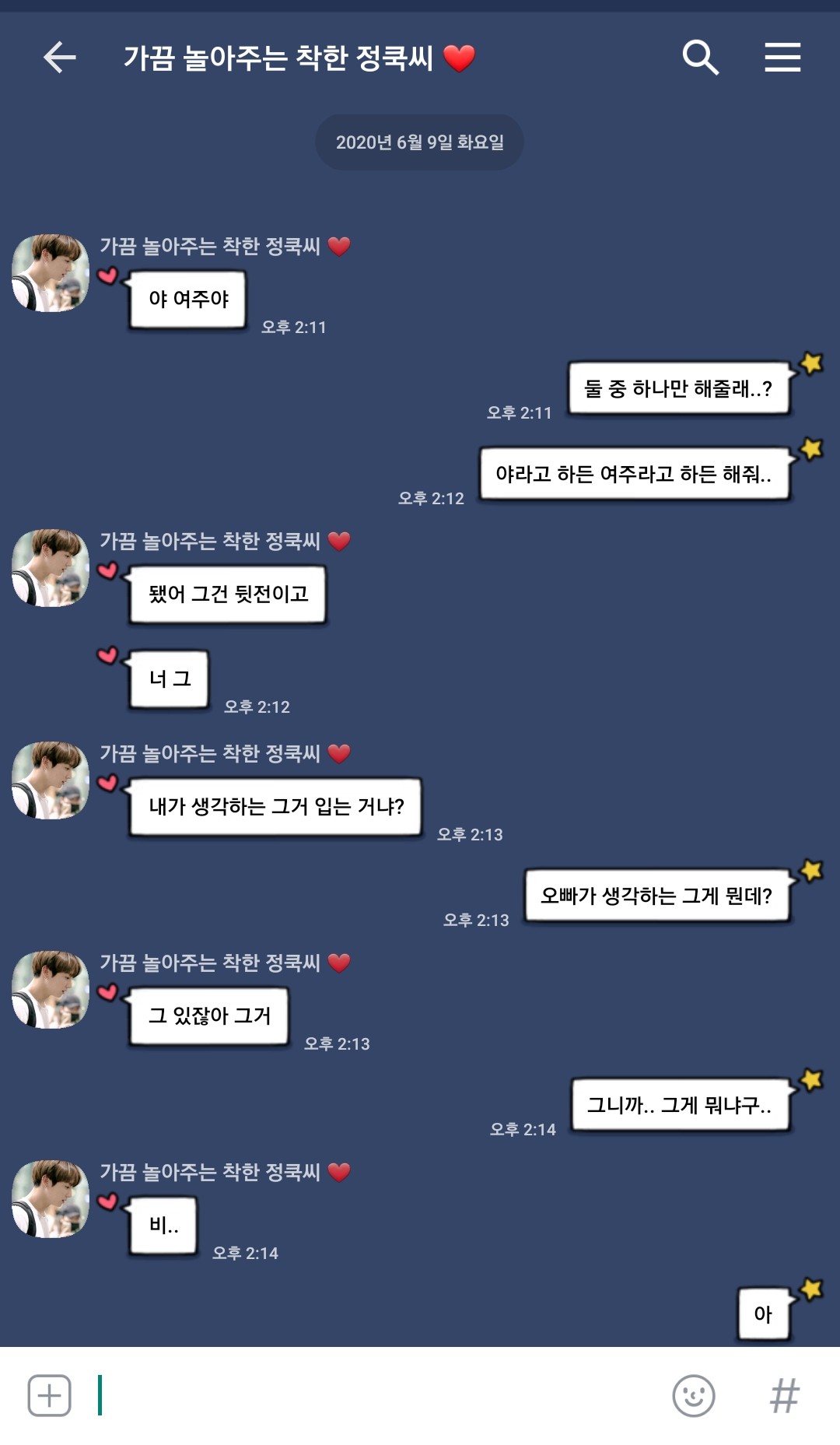Open the chat room hamburger menu

tap(782, 58)
